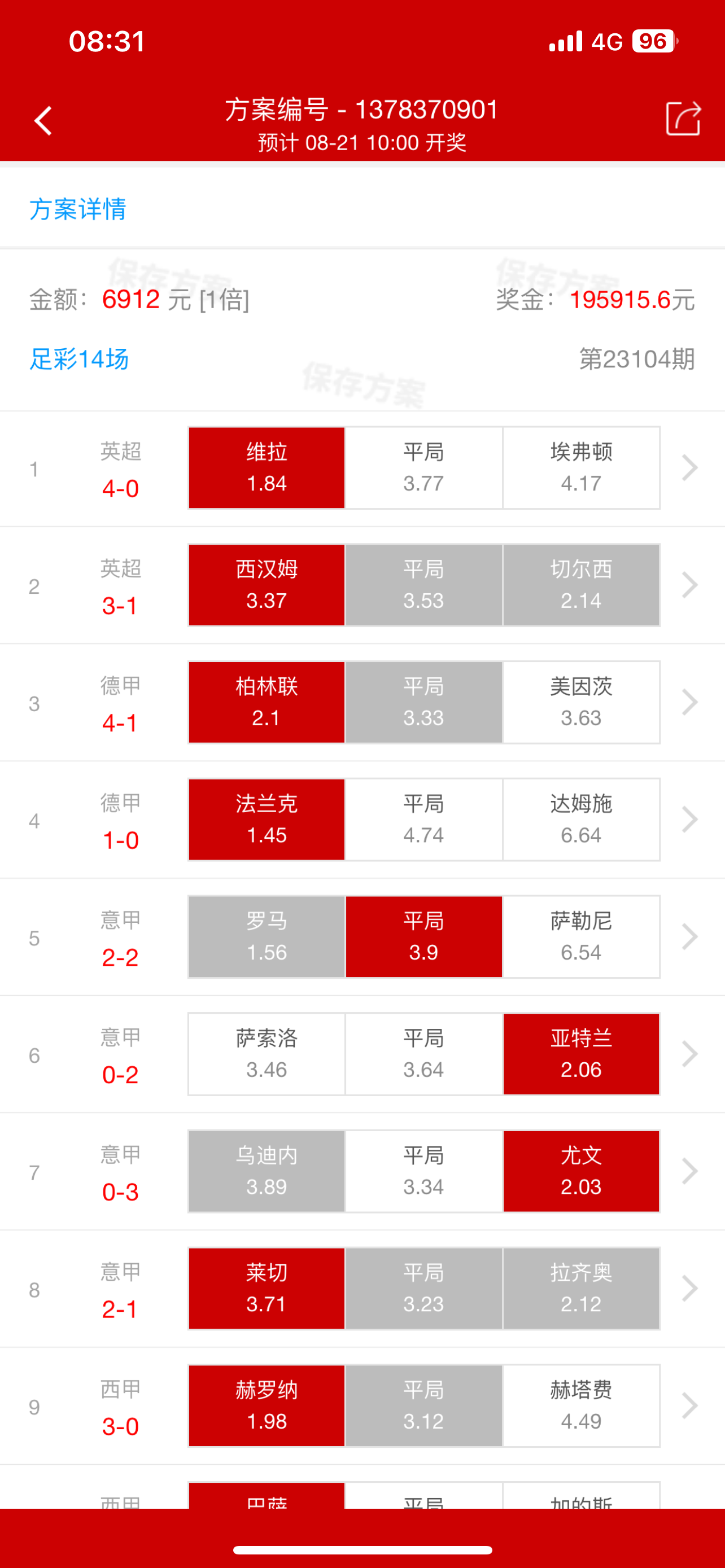
Task: Select 萨索洛 3.46 option
Action: click(267, 1054)
